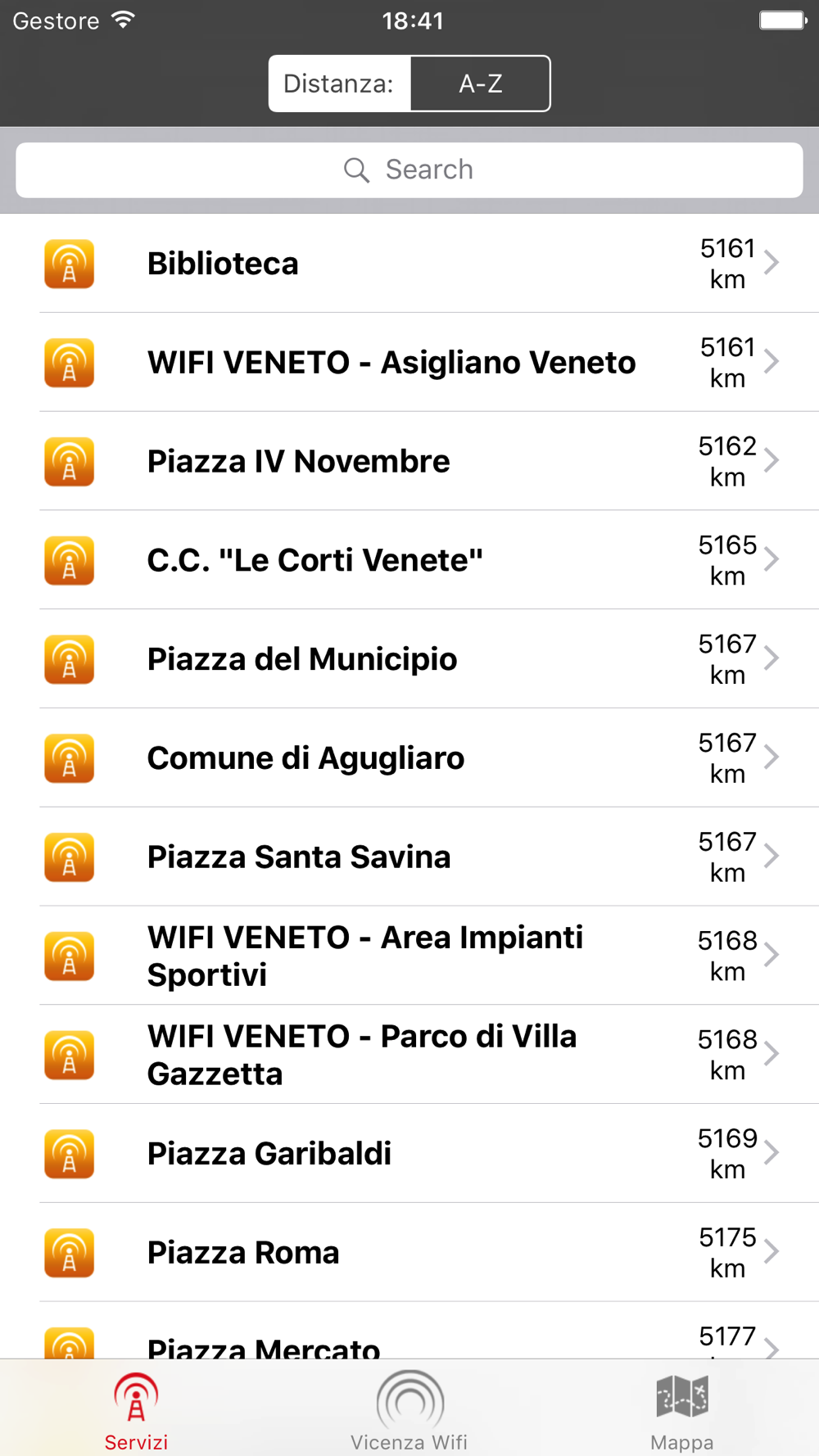The height and width of the screenshot is (1456, 819).
Task: Open Piazza Roma entry
Action: click(x=409, y=1253)
